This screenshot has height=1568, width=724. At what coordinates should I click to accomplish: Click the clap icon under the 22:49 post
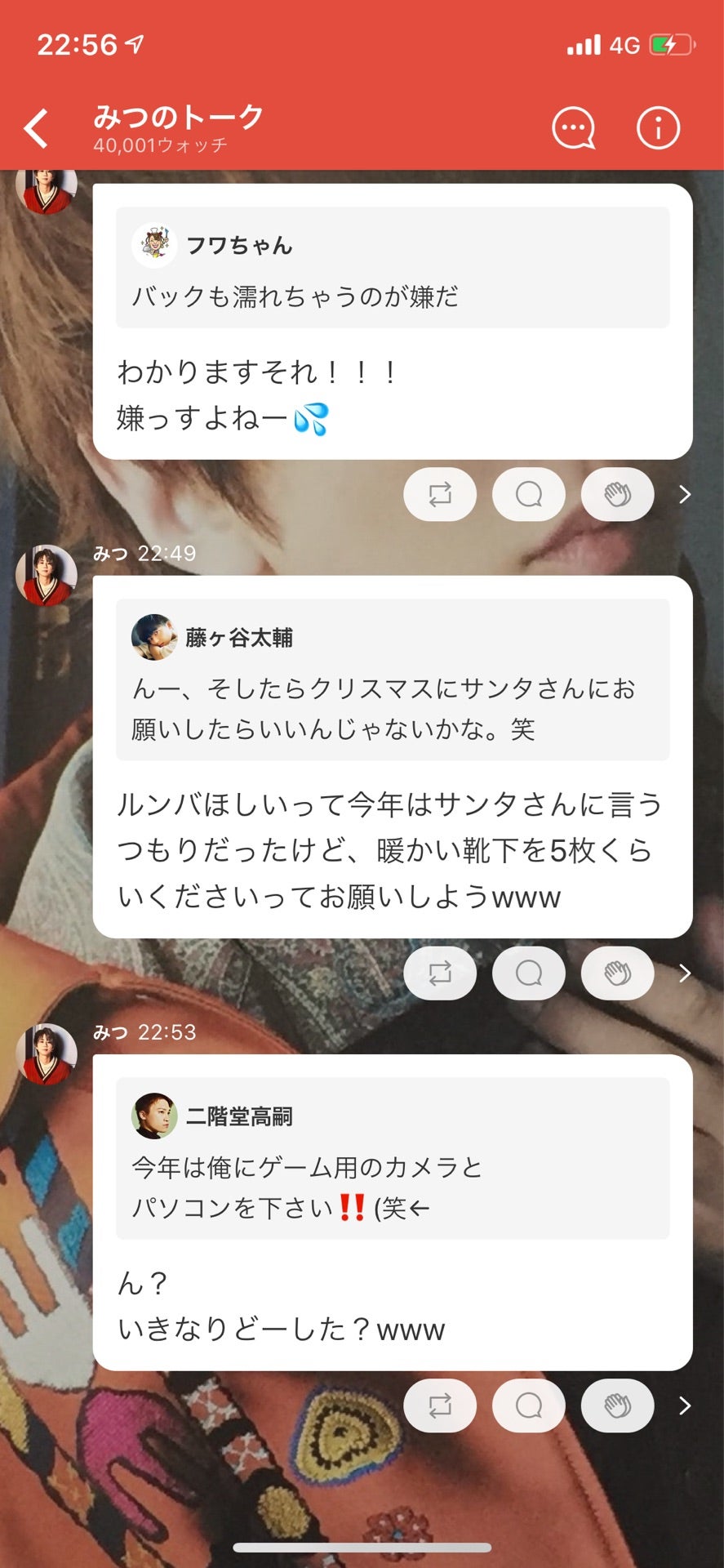pyautogui.click(x=616, y=973)
